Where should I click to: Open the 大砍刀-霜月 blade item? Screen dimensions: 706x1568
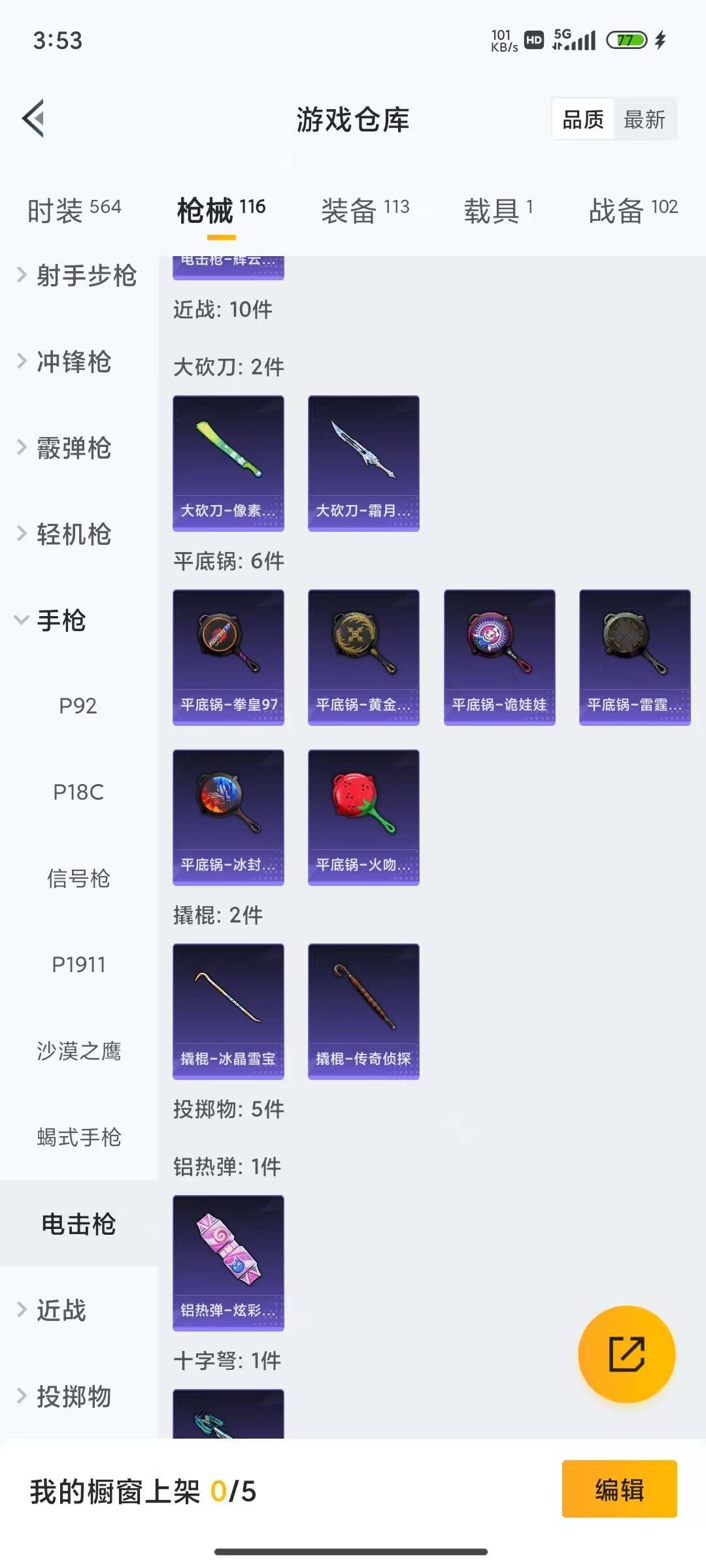pyautogui.click(x=363, y=461)
